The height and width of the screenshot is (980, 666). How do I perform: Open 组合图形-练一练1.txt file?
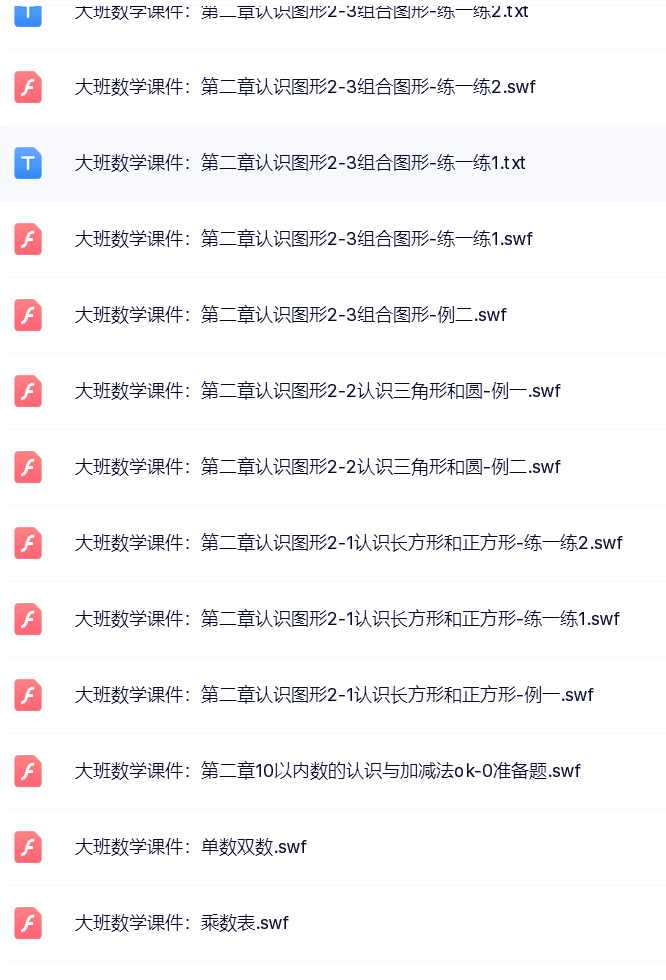point(300,163)
